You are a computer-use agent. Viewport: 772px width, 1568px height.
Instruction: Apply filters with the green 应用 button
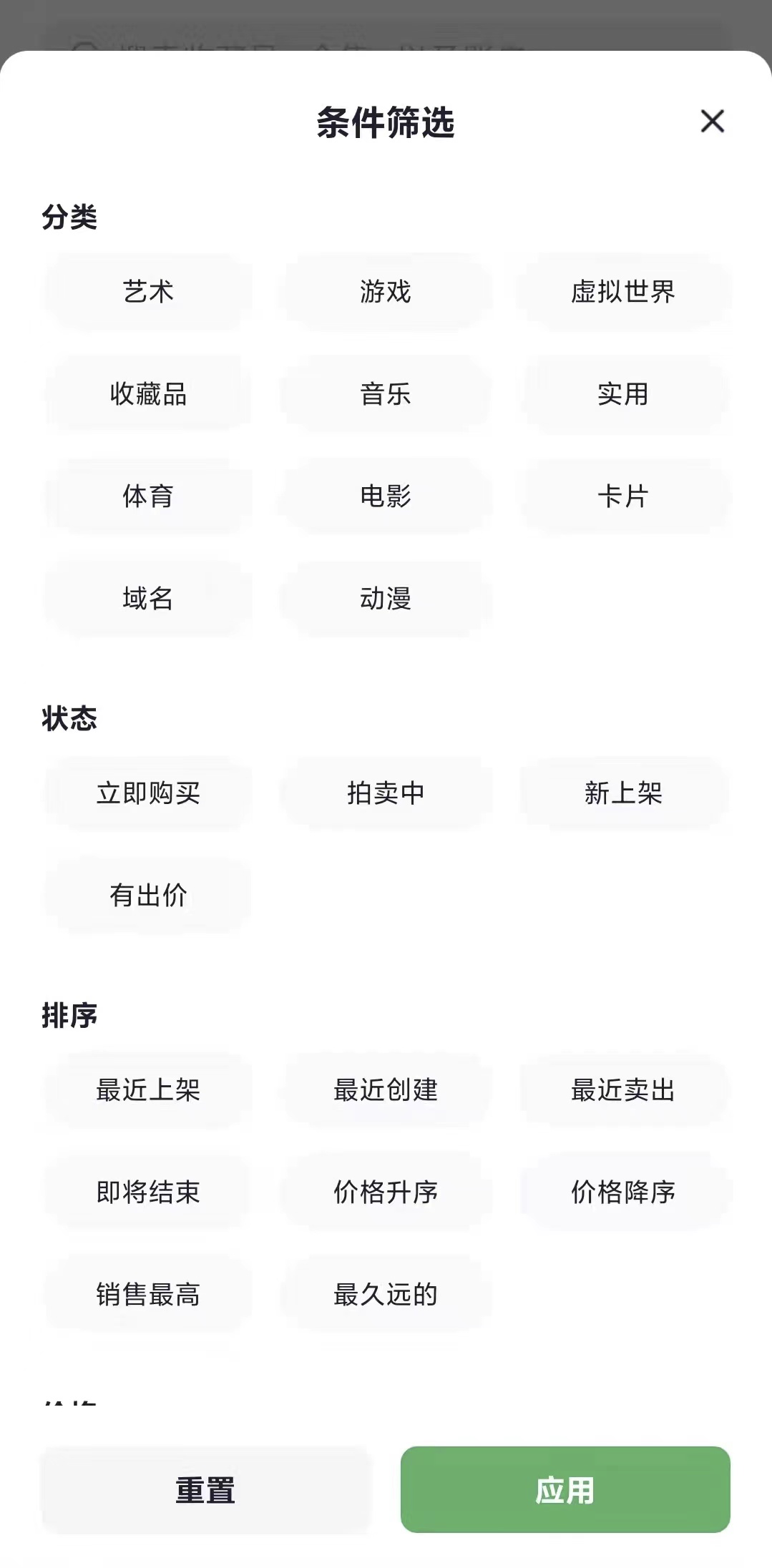coord(565,1491)
